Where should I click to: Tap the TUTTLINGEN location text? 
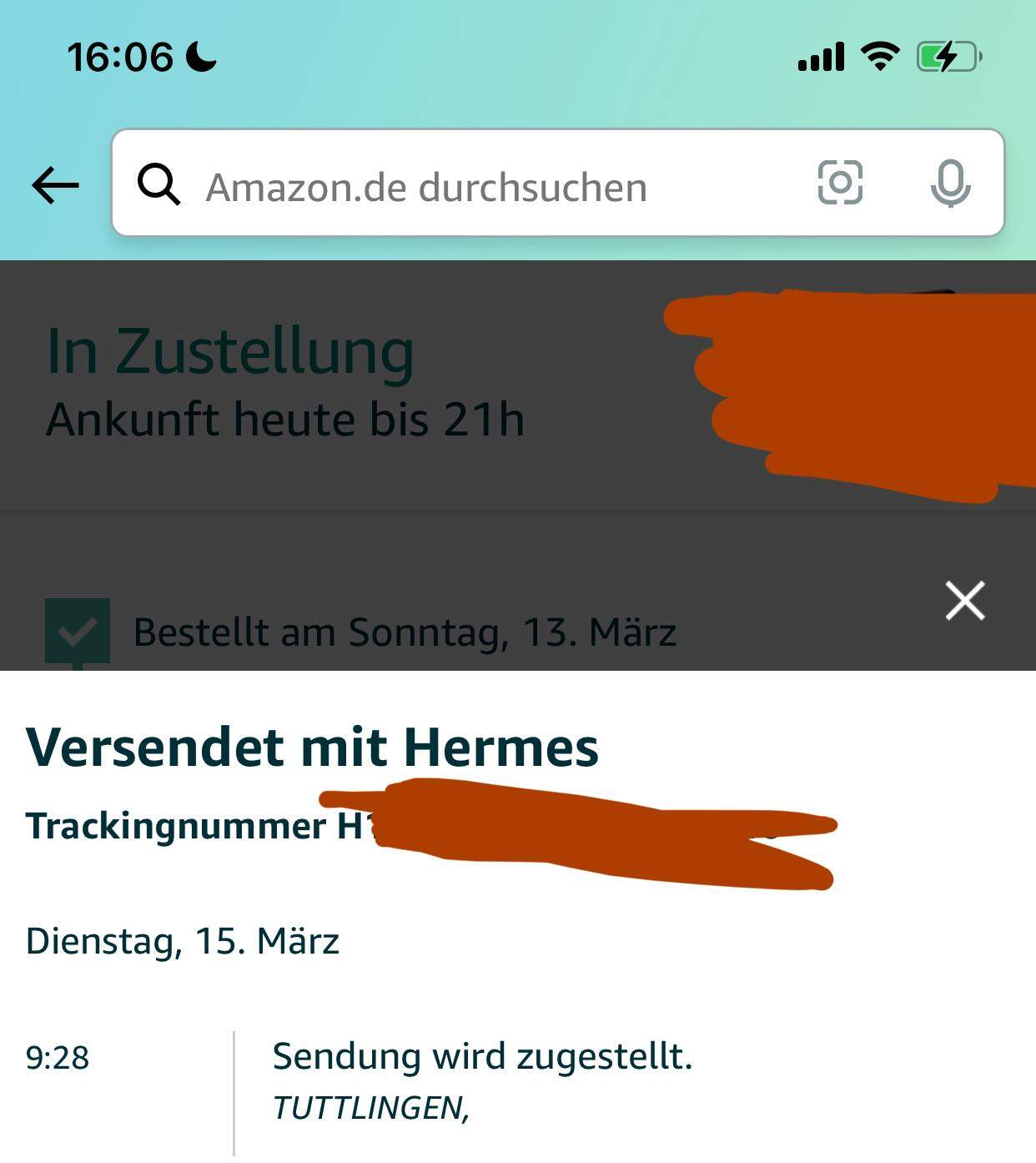(x=370, y=1108)
